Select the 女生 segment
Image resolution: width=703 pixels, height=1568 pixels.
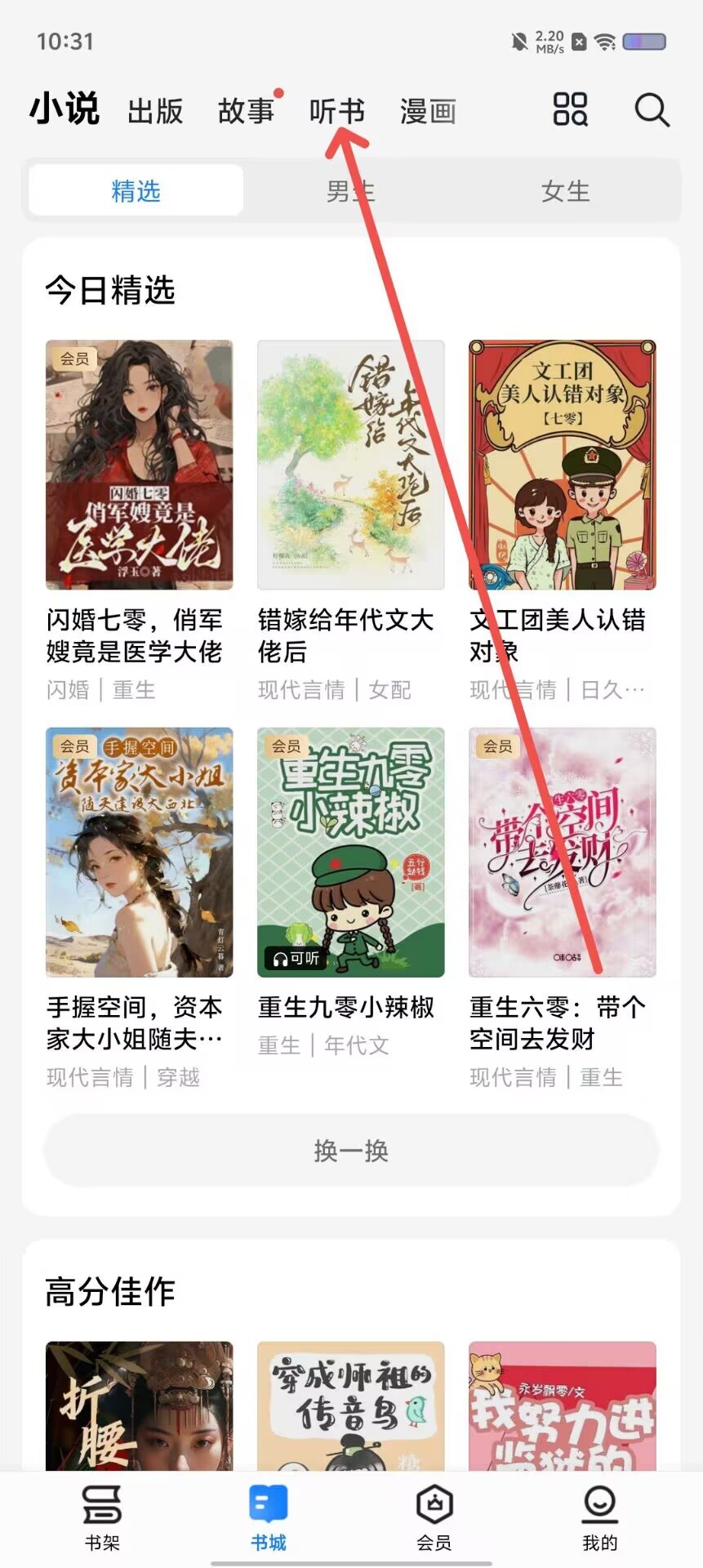click(x=565, y=191)
